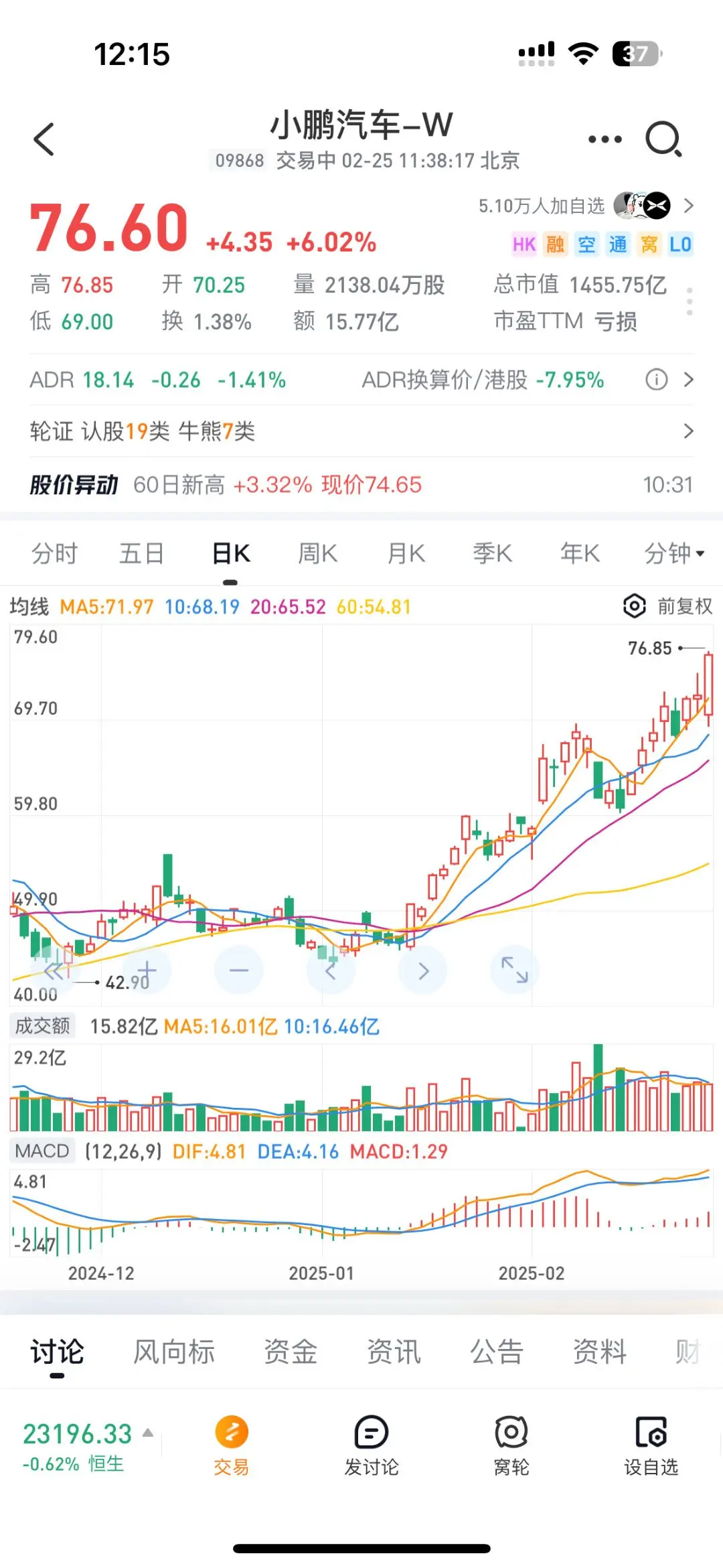Switch to the 资金 tab
Viewport: 723px width, 1568px height.
point(291,1352)
